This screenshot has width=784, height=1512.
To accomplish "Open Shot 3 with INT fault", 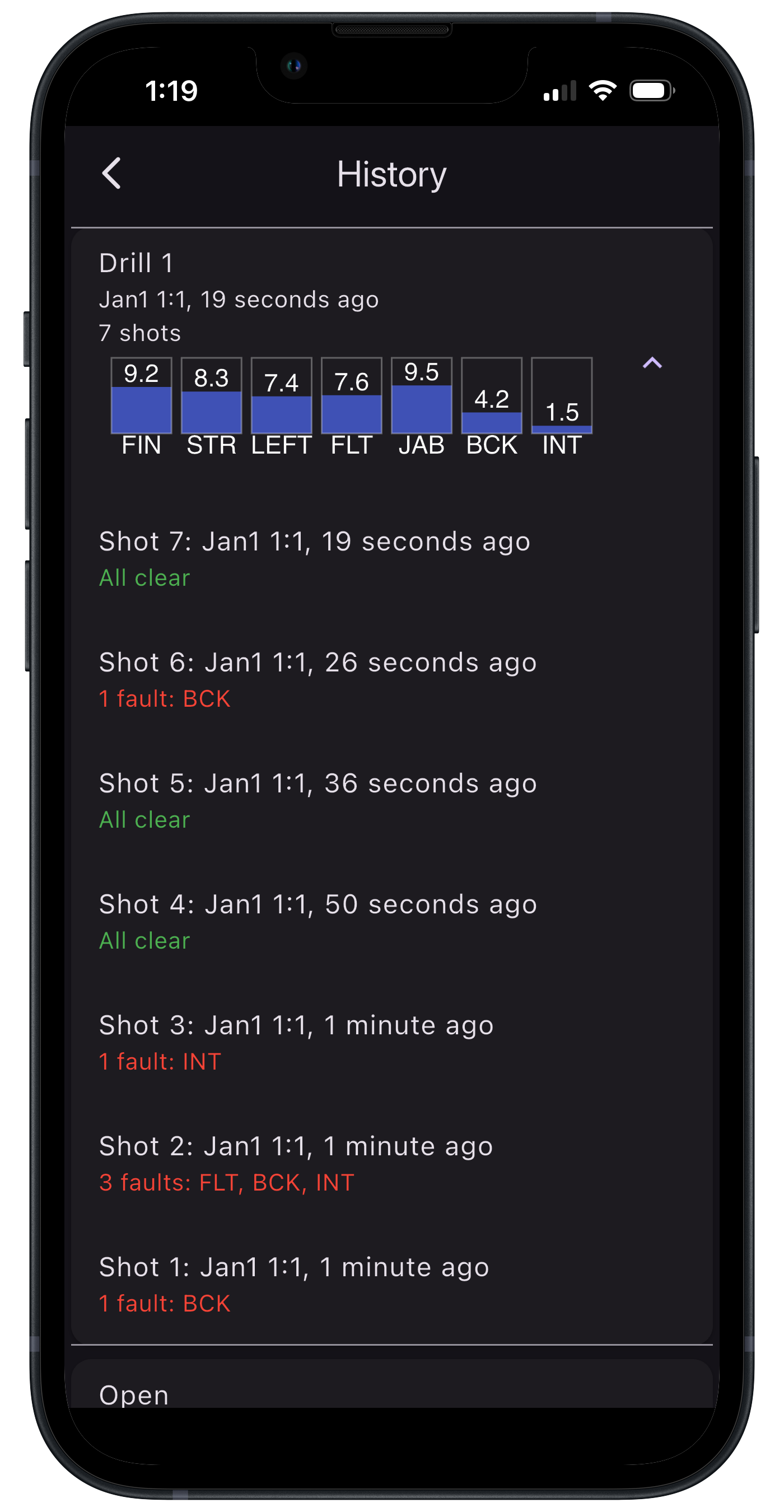I will point(296,1042).
